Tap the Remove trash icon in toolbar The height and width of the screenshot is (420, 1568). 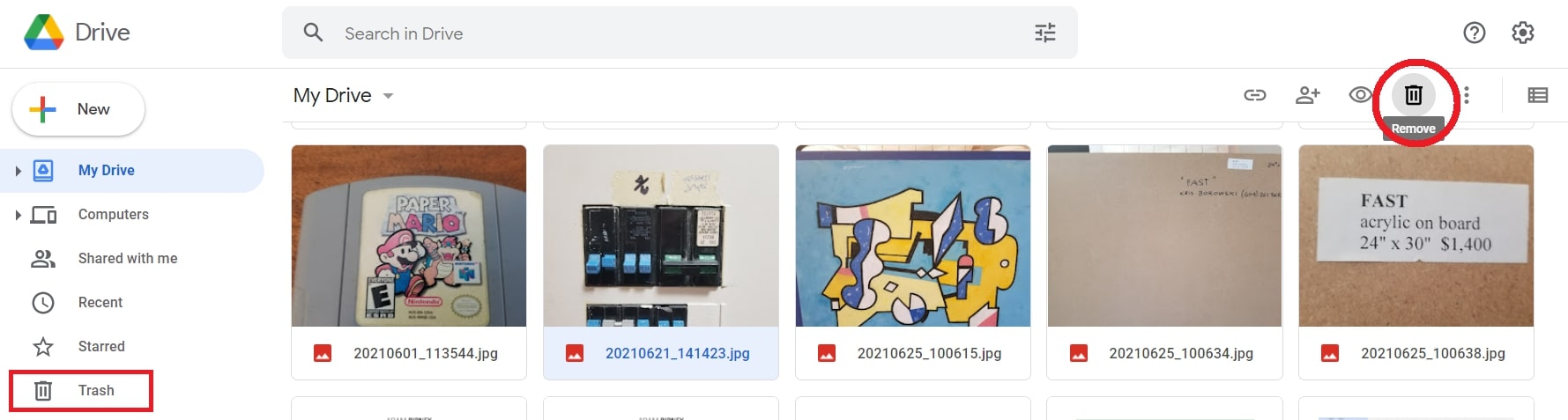pos(1413,95)
